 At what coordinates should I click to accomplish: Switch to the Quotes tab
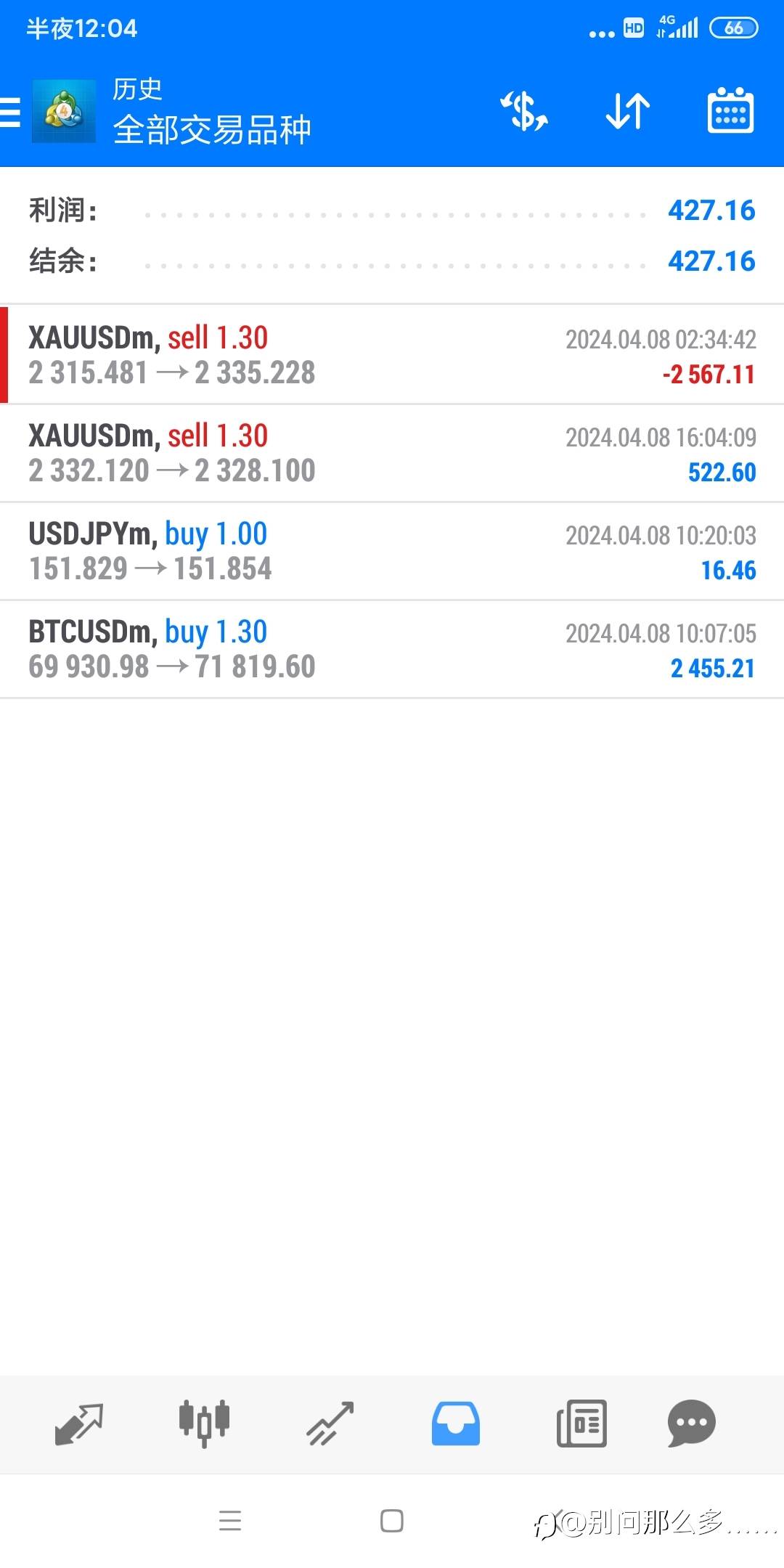click(x=79, y=1424)
